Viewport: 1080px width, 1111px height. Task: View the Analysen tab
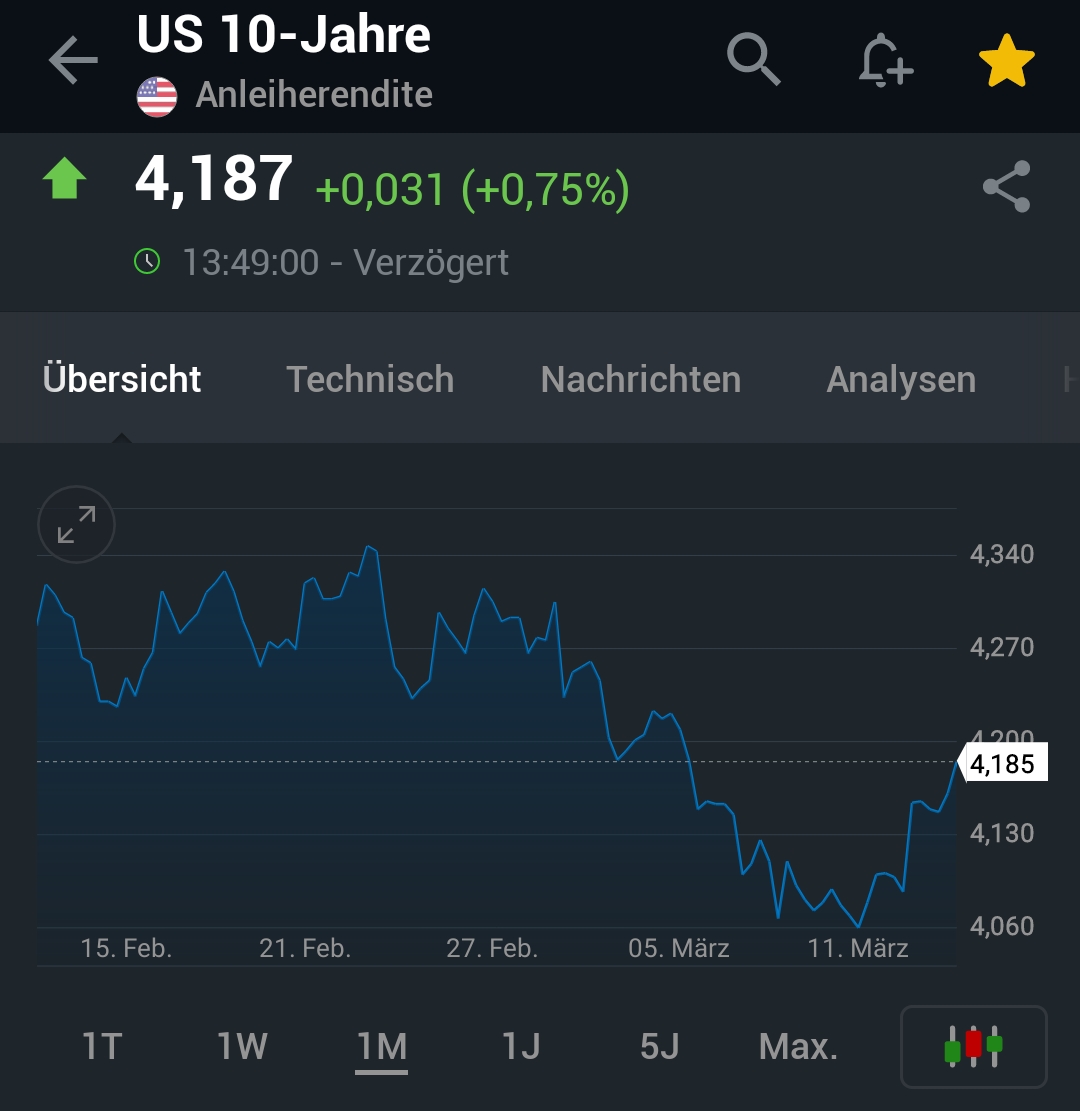coord(901,380)
